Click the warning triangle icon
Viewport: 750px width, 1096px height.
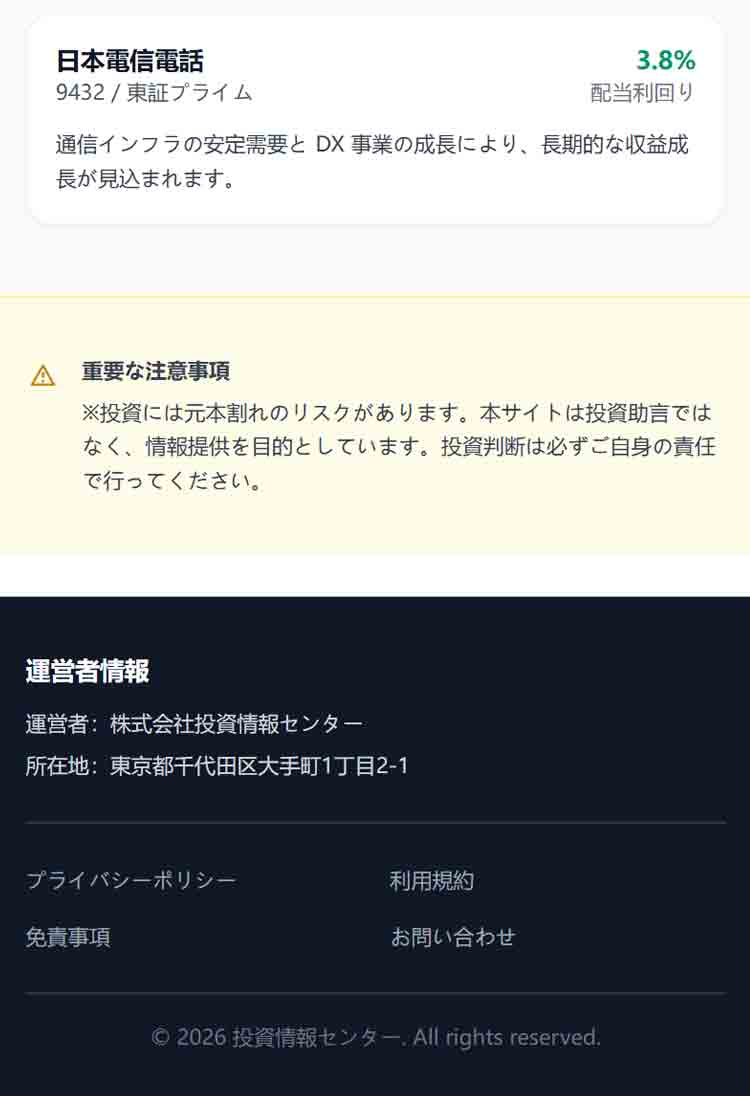[42, 375]
